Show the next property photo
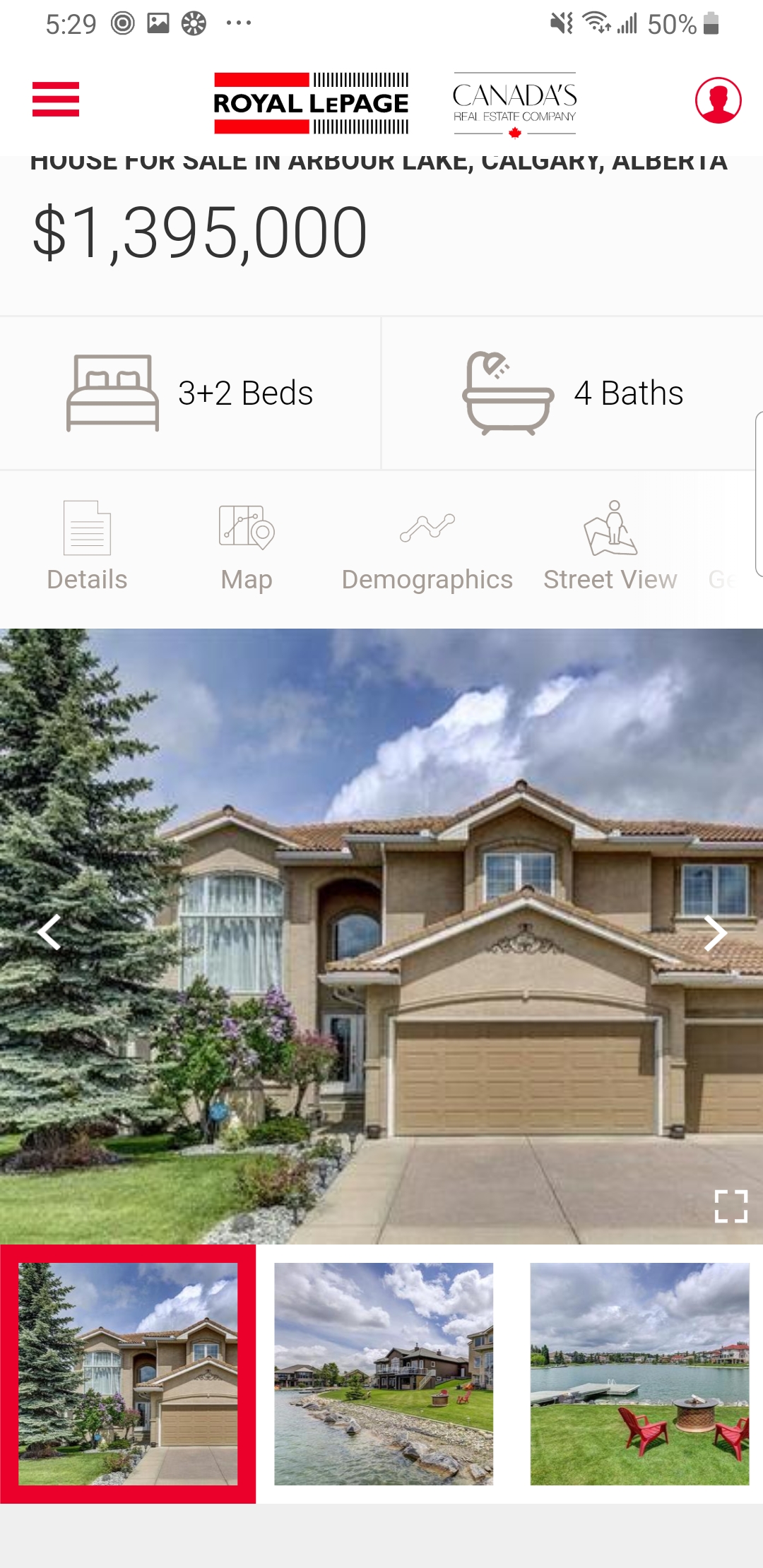 pos(715,933)
